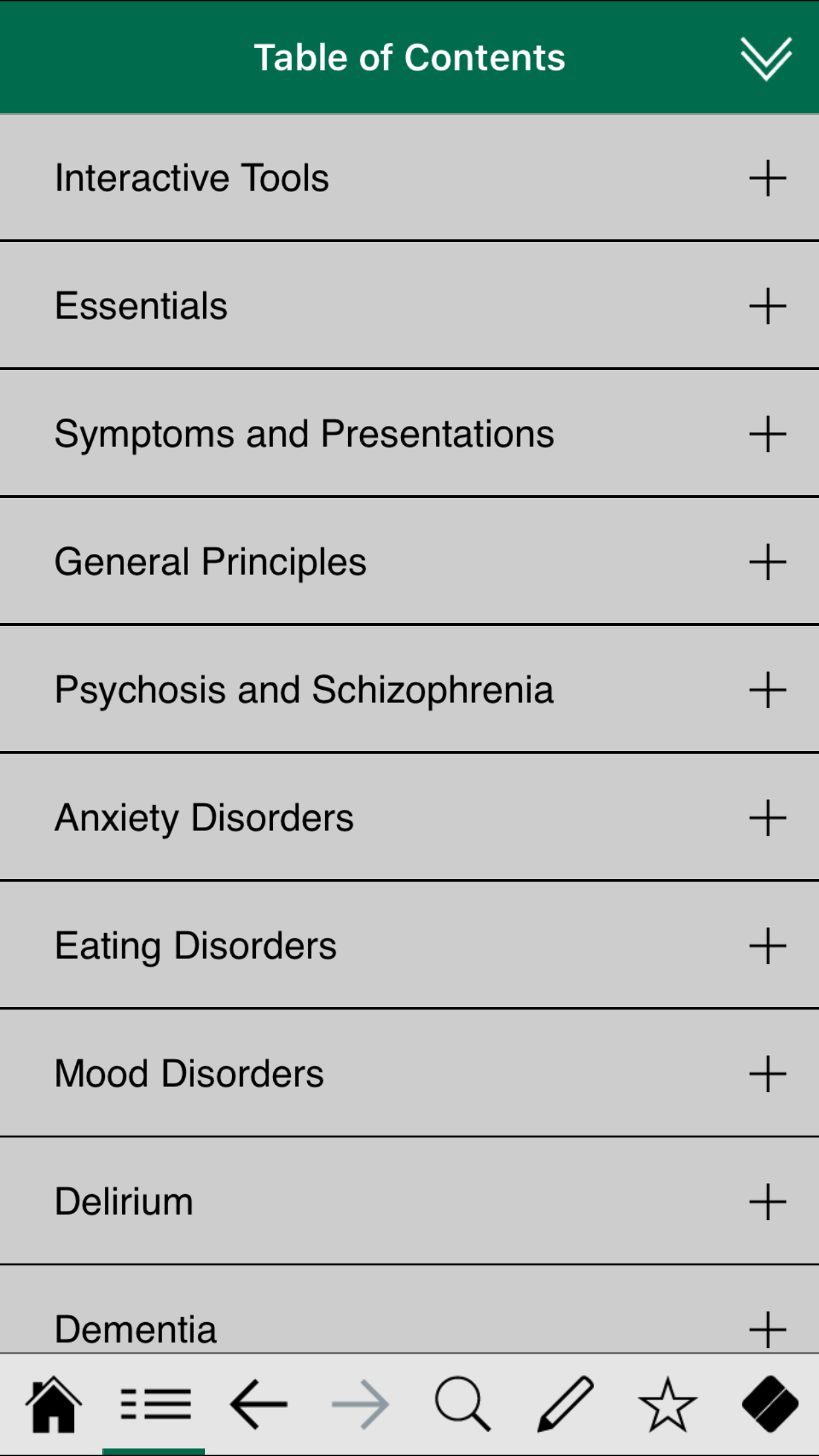Image resolution: width=819 pixels, height=1456 pixels.
Task: Open the Delirium section
Action: [768, 1201]
